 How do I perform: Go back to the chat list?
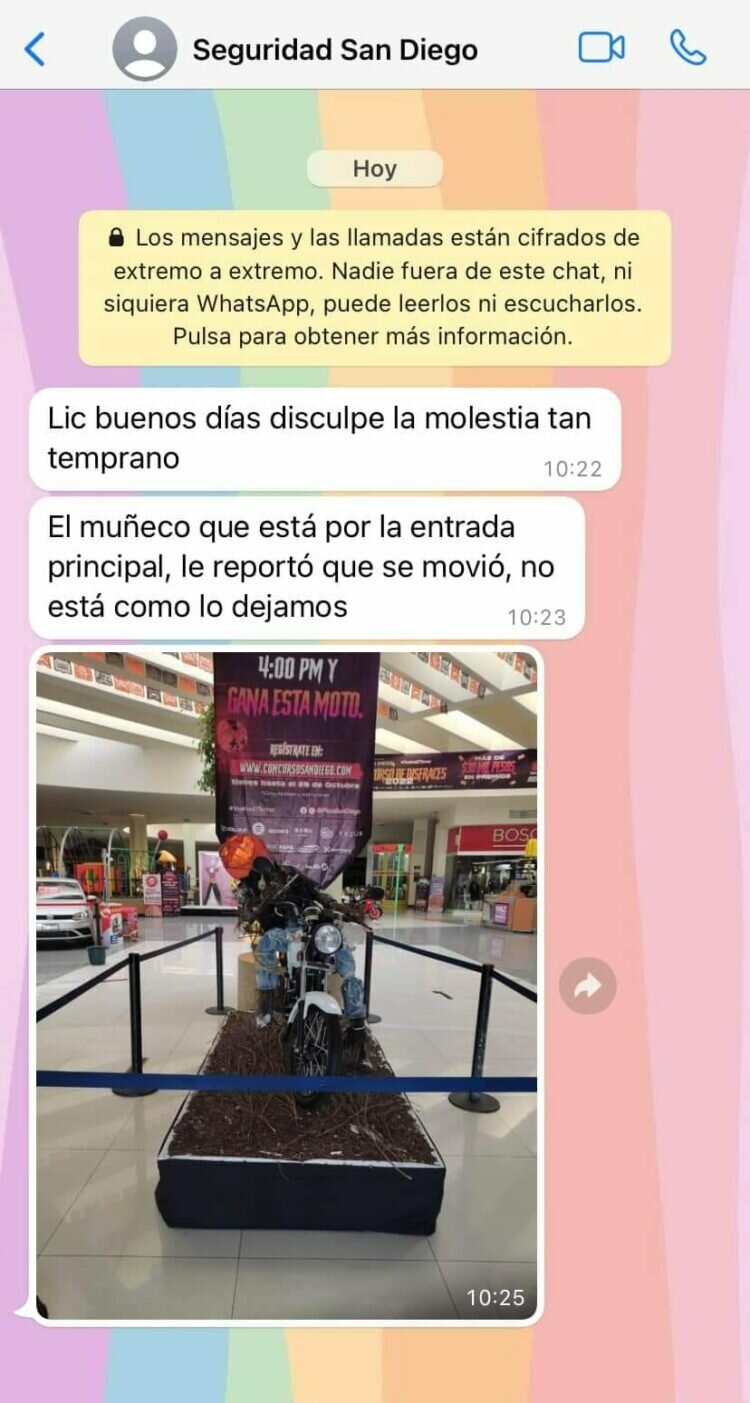point(35,48)
